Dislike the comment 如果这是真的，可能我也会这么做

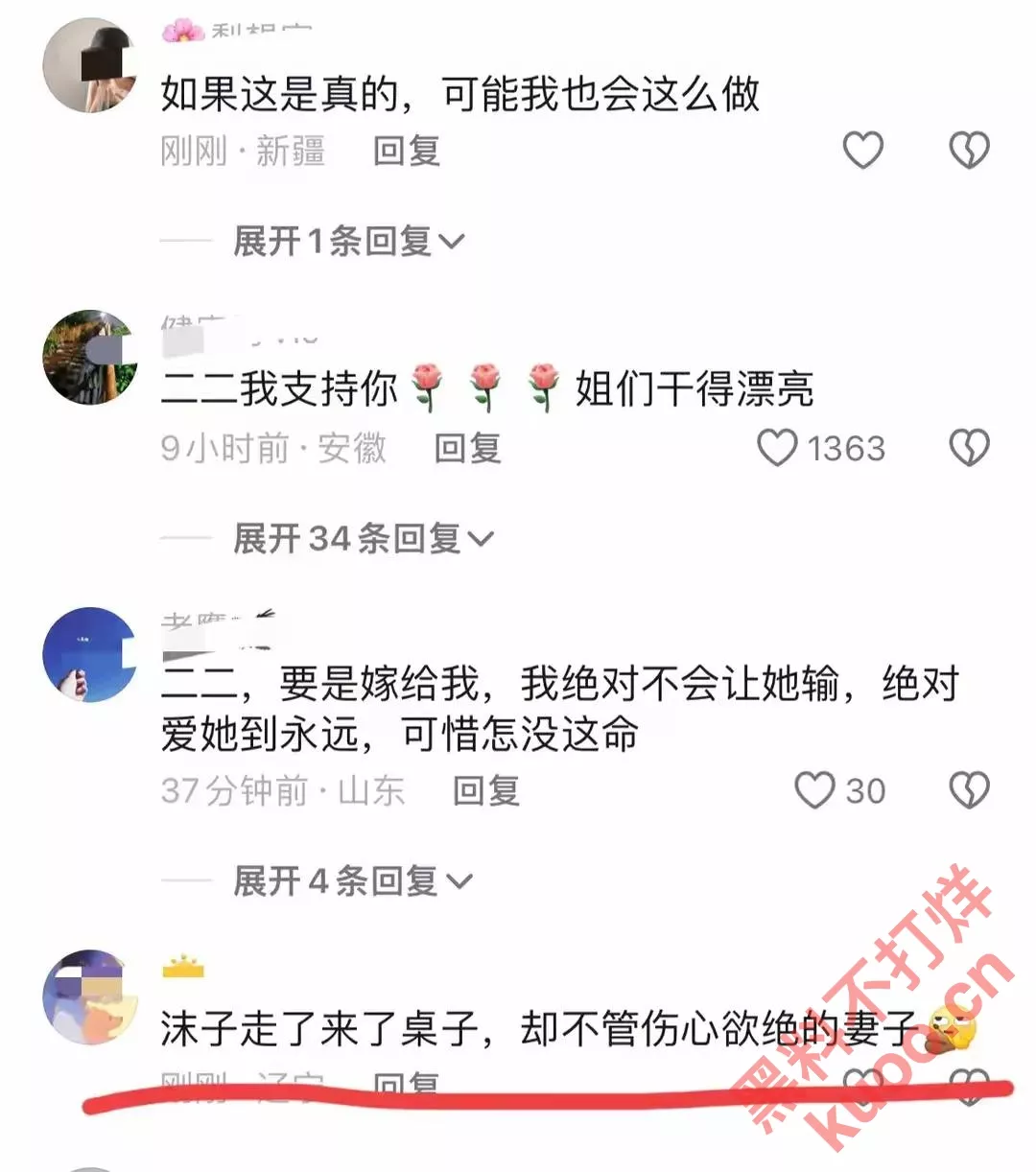(x=969, y=151)
